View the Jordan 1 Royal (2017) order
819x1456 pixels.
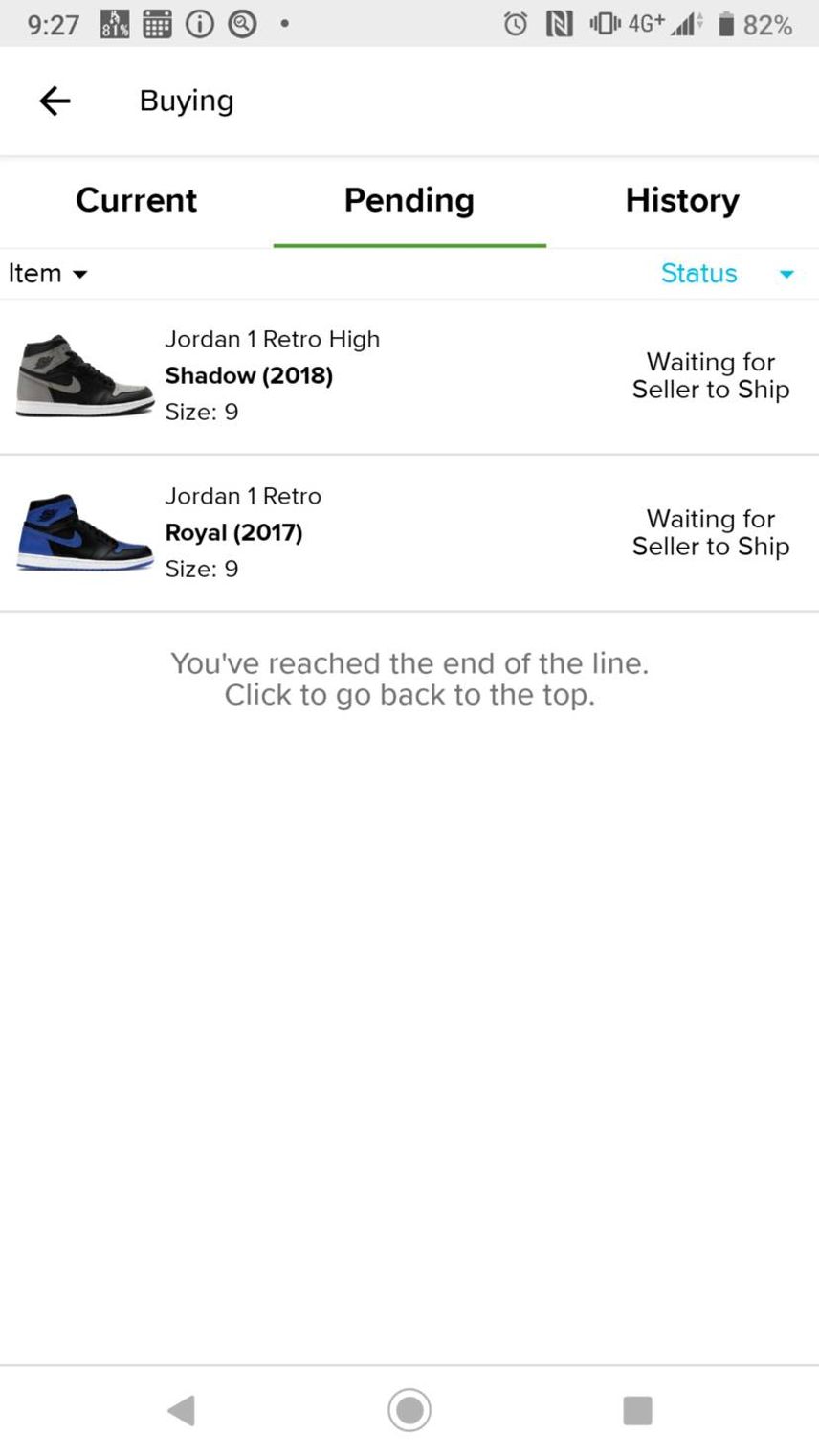click(409, 533)
